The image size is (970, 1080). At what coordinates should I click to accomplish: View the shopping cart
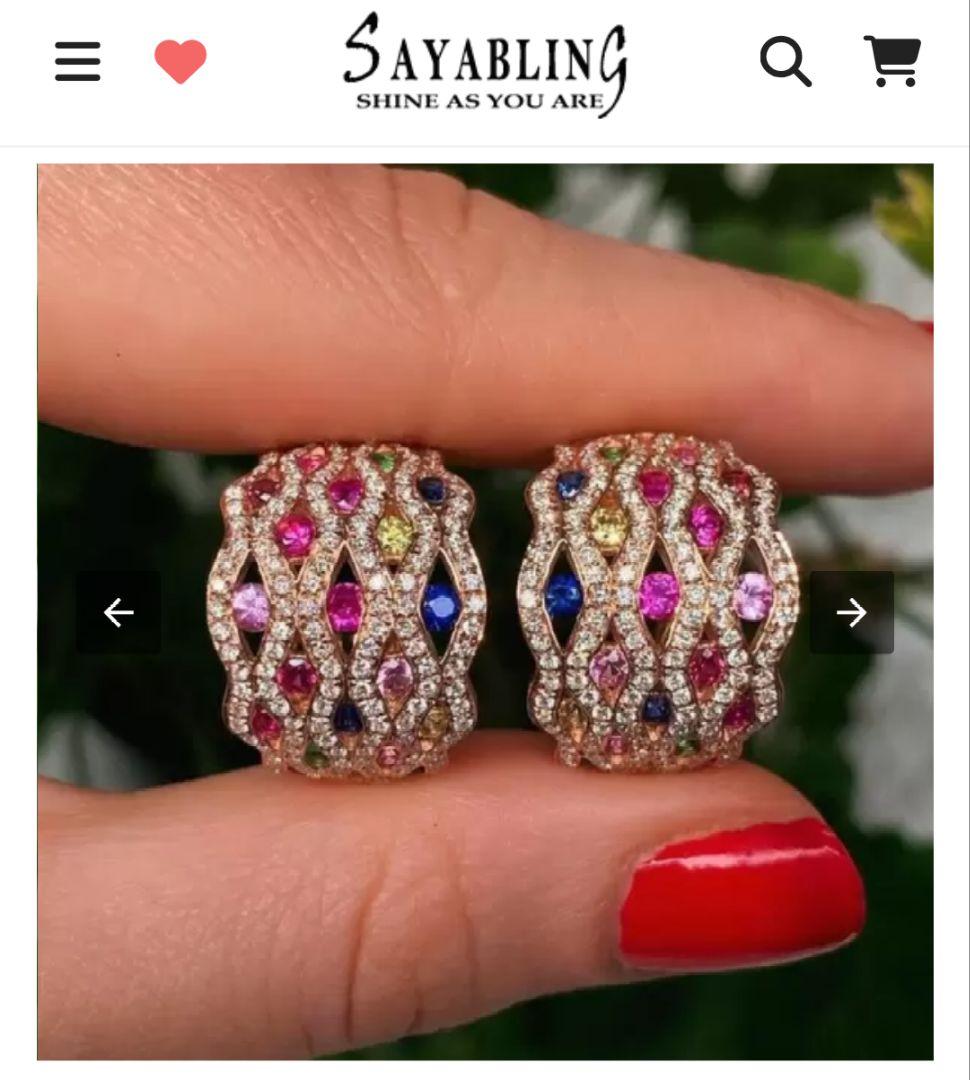[x=893, y=61]
